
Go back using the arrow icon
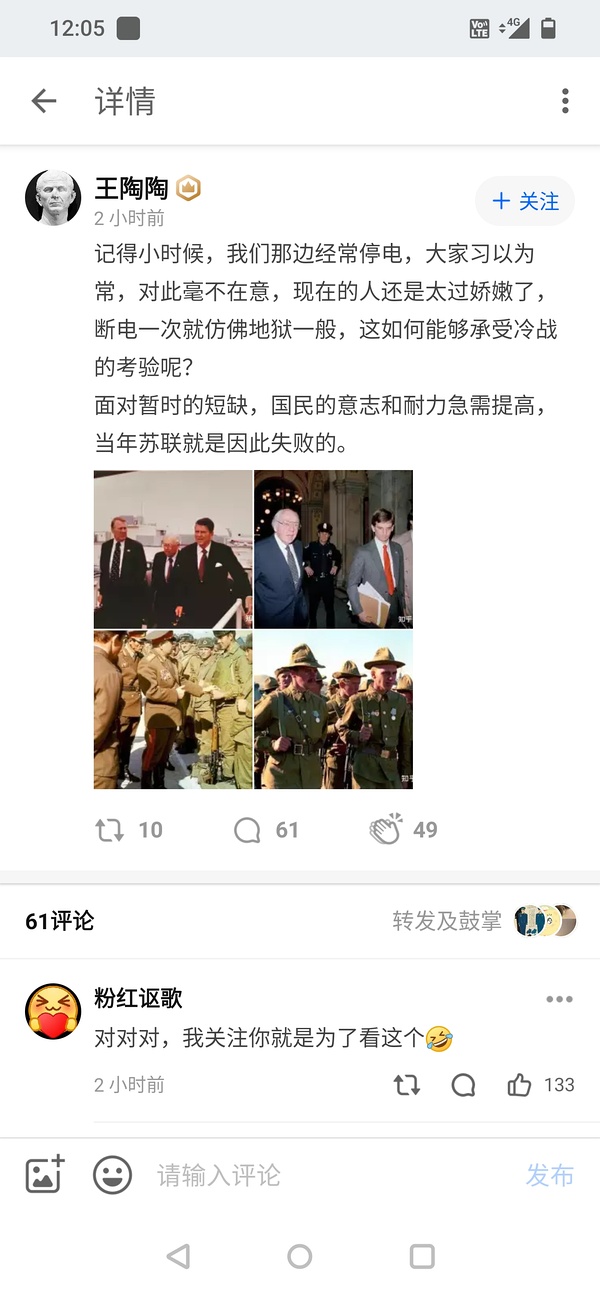pyautogui.click(x=43, y=101)
